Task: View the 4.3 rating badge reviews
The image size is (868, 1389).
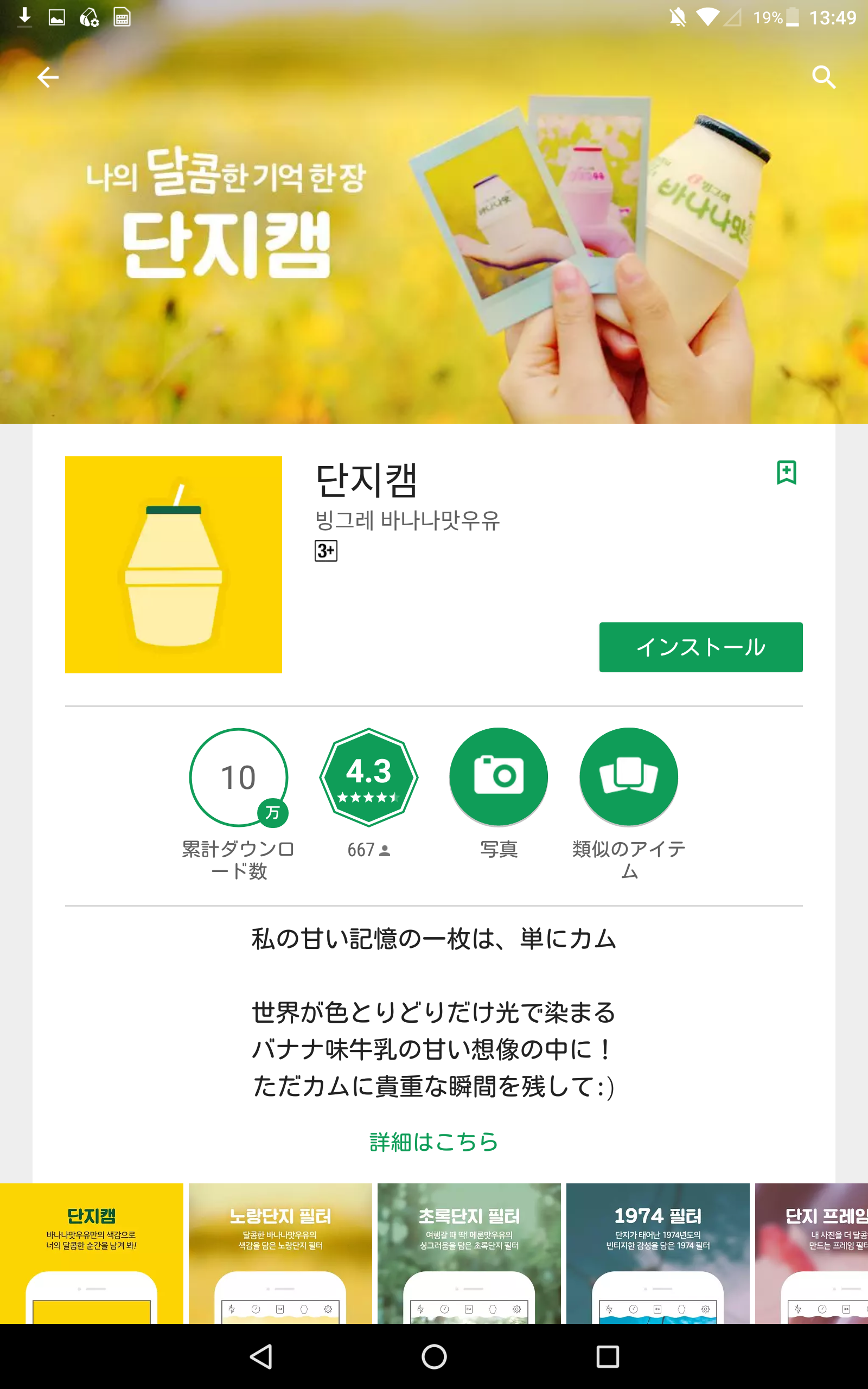Action: (x=368, y=777)
